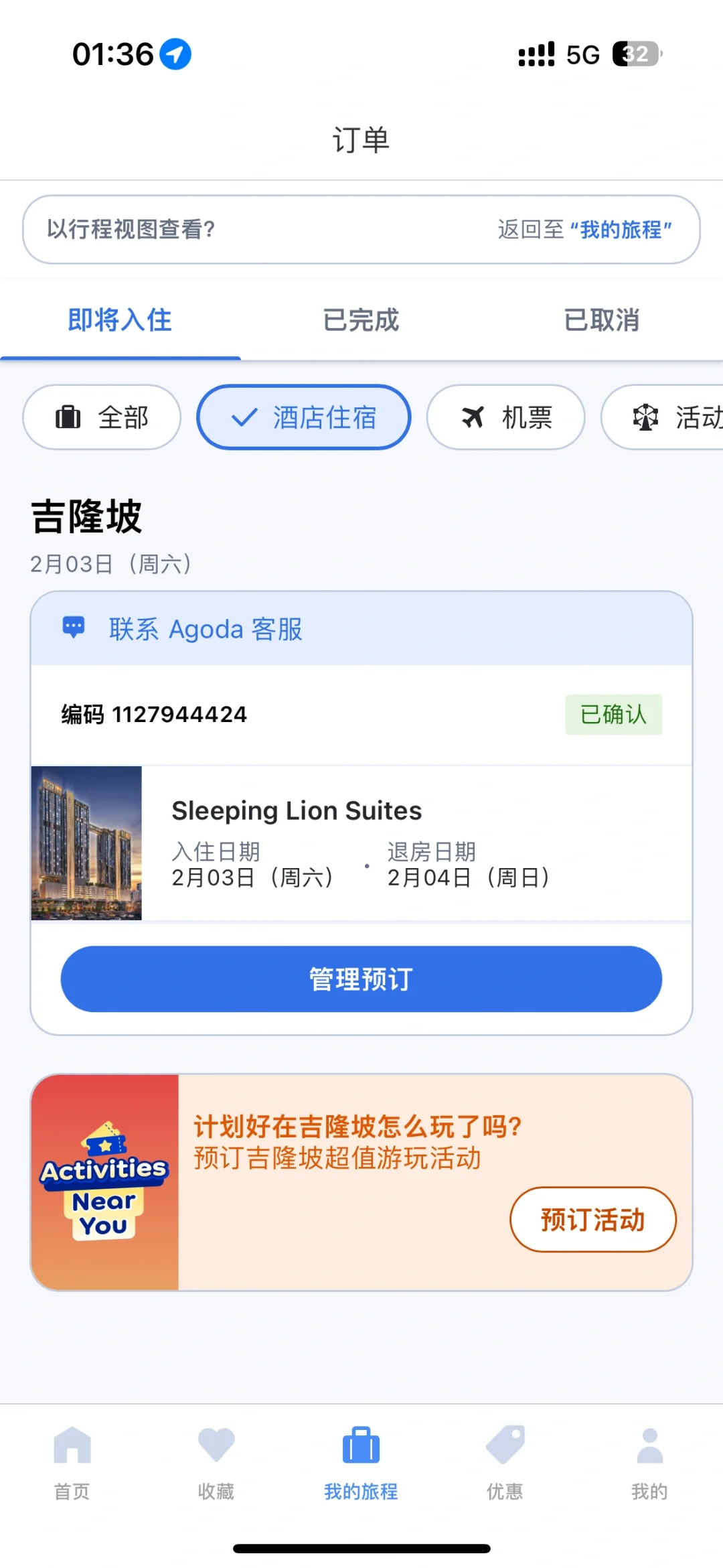Tap 预订活动 to book activities
The width and height of the screenshot is (723, 1568).
[x=593, y=1220]
